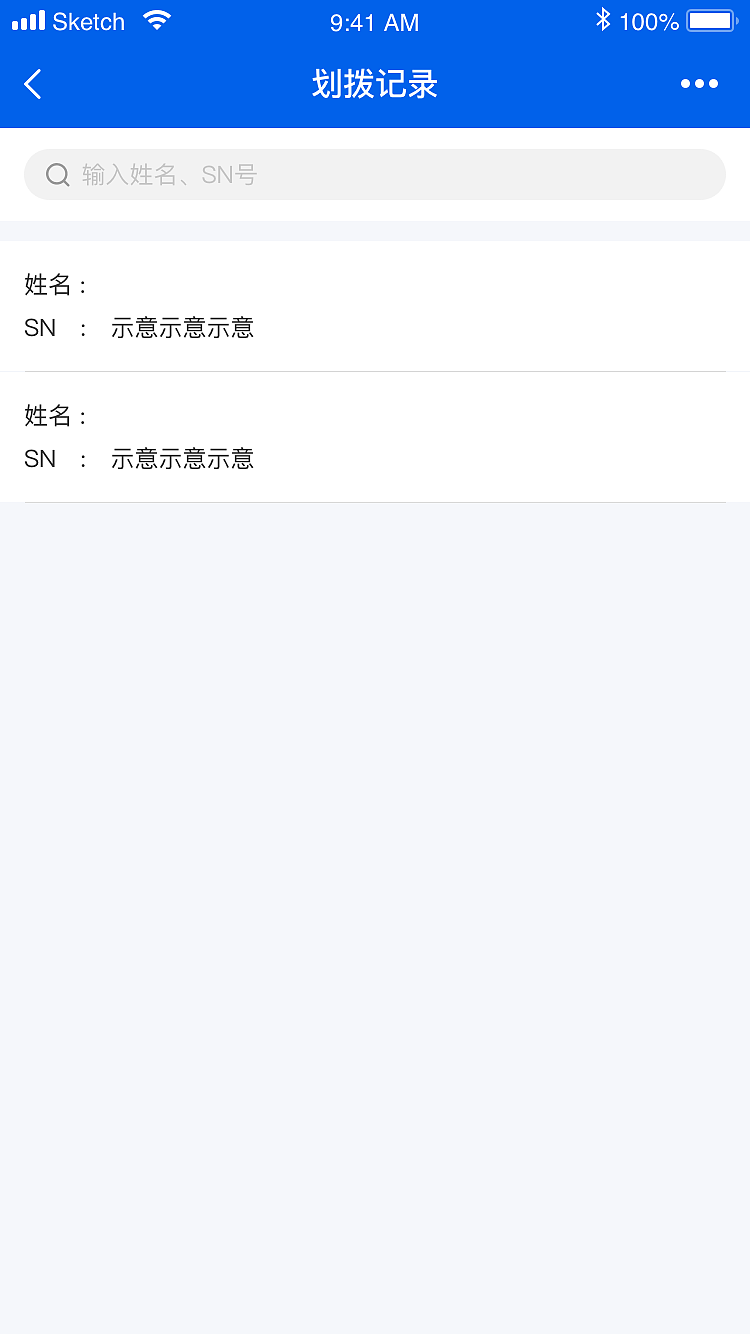Screen dimensions: 750x1334
Task: Click the magnifying glass search icon
Action: 57,174
